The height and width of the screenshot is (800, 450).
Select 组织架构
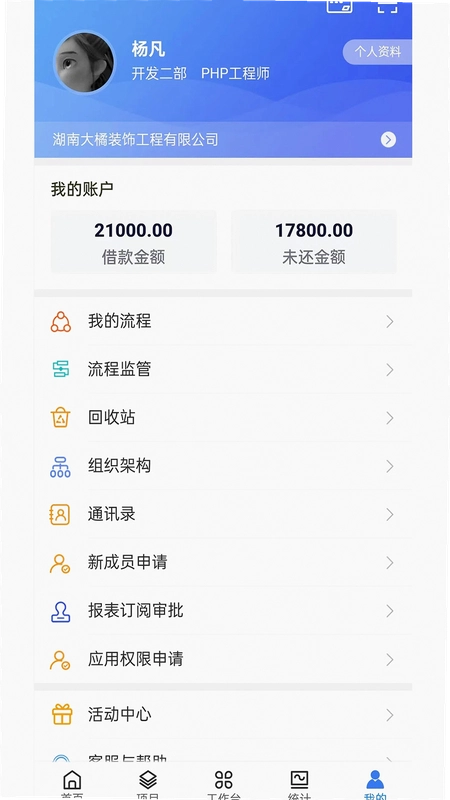coord(223,466)
